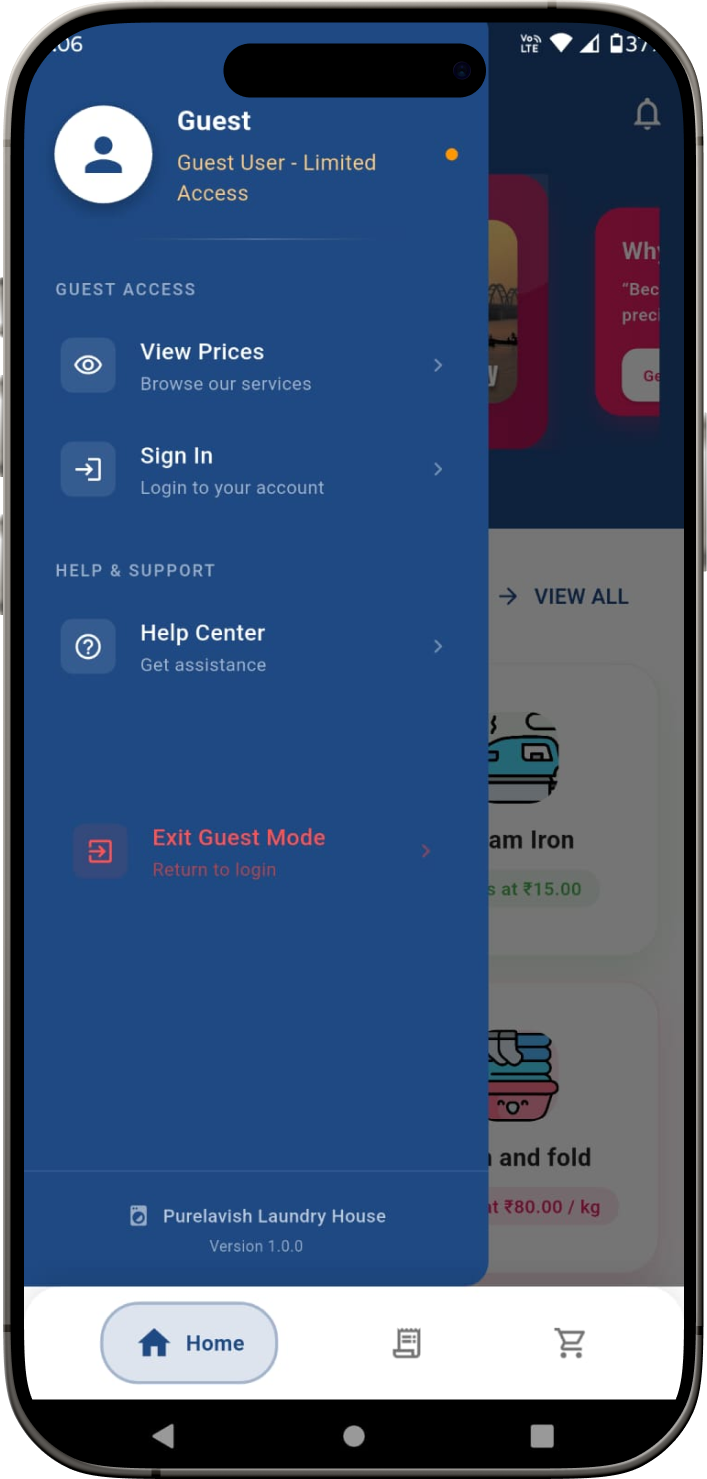Screen dimensions: 707x1479
Task: Open View Prices to browse services
Action: click(x=256, y=366)
